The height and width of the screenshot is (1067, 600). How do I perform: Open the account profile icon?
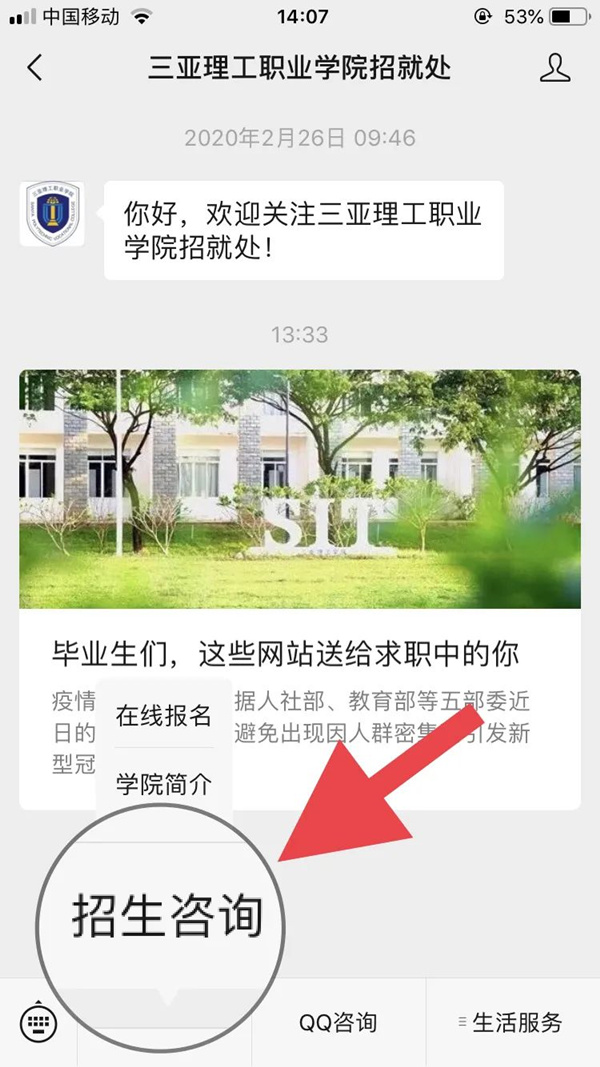pyautogui.click(x=554, y=68)
